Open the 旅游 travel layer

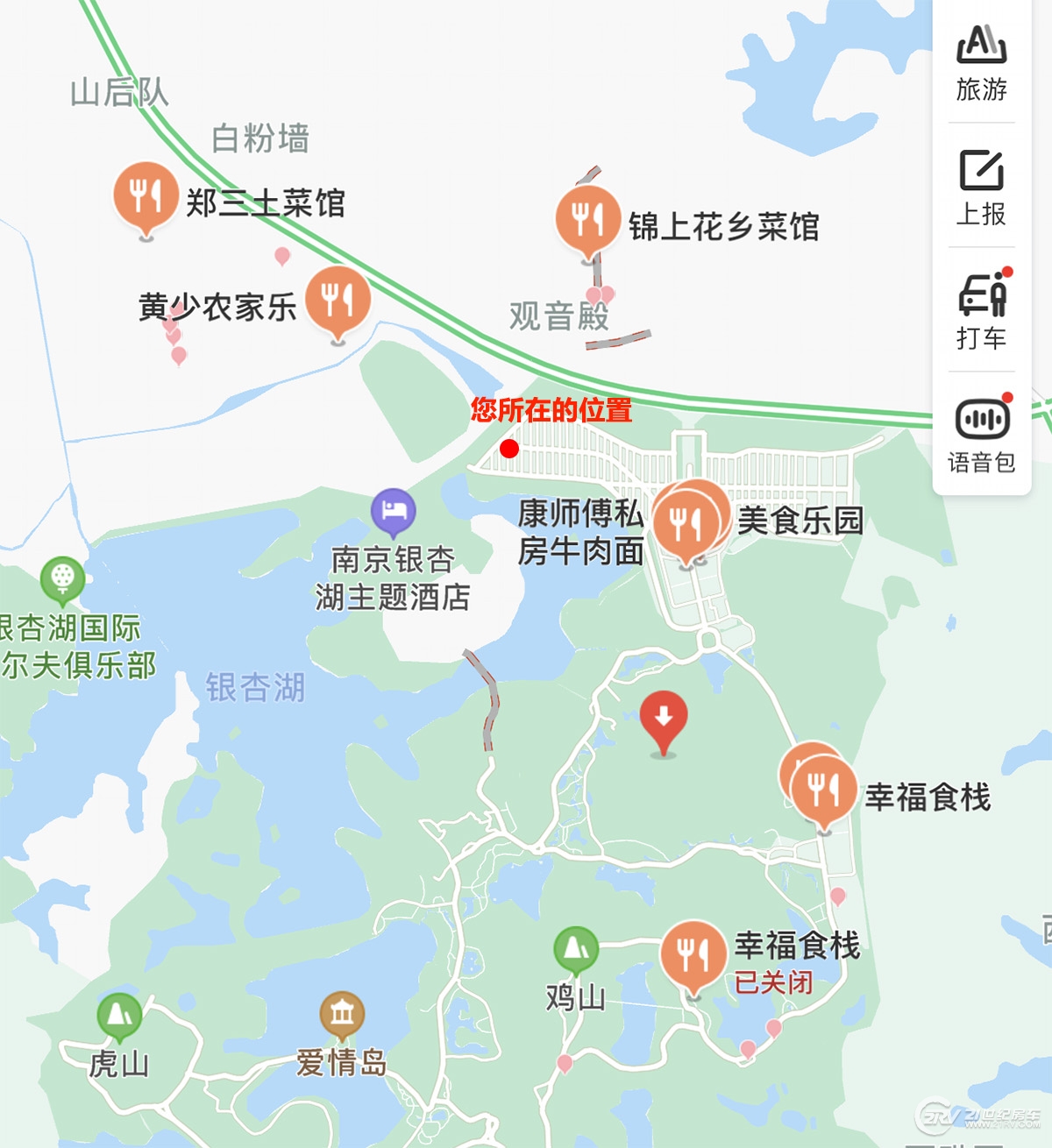click(x=981, y=61)
